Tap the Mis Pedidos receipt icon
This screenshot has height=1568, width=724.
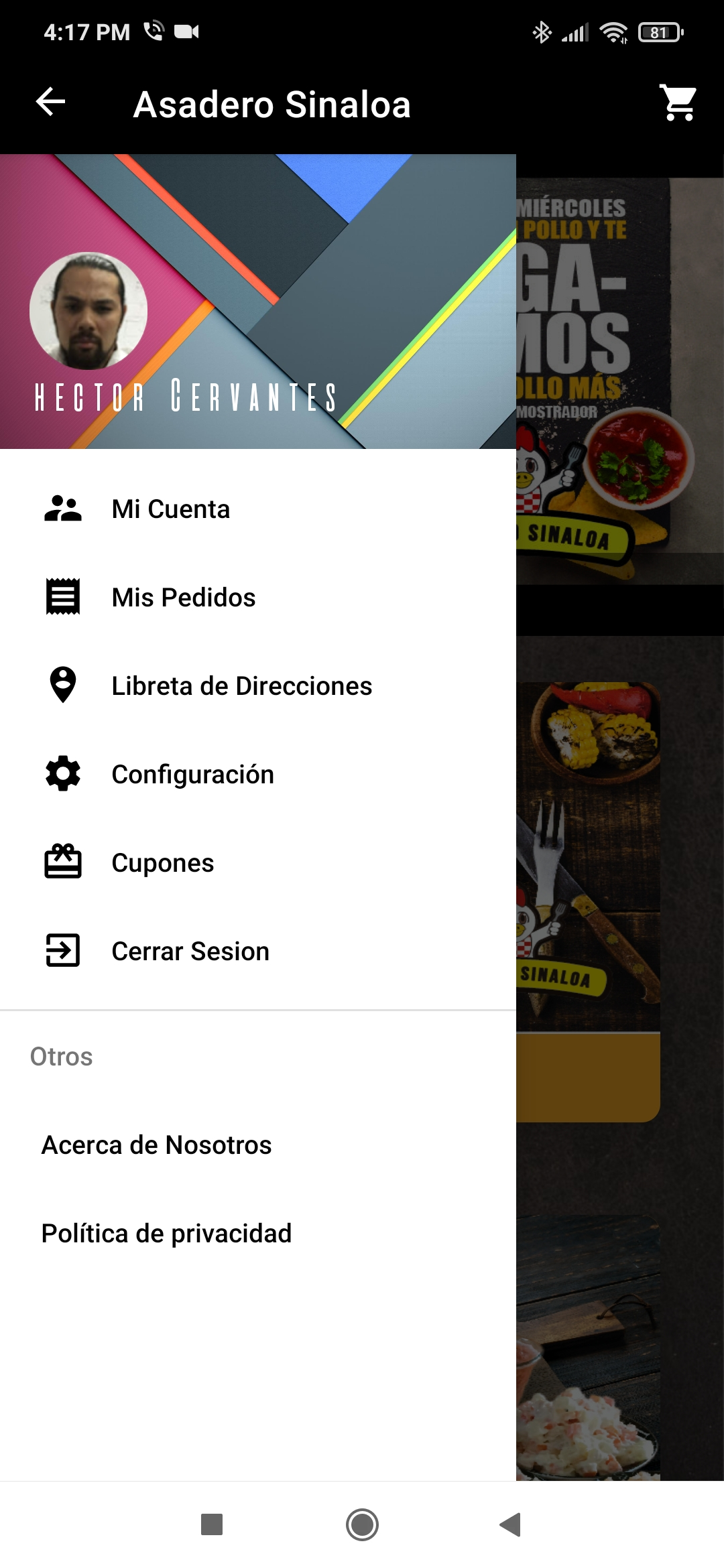point(62,596)
